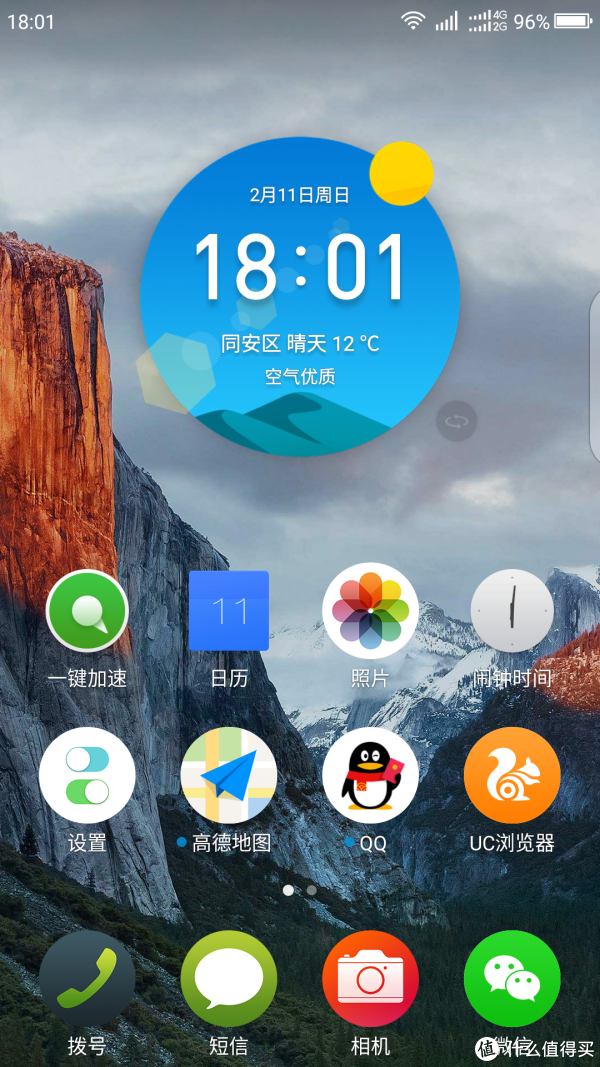Tap the refresh icon beside weather widget
The image size is (600, 1067).
pos(457,421)
